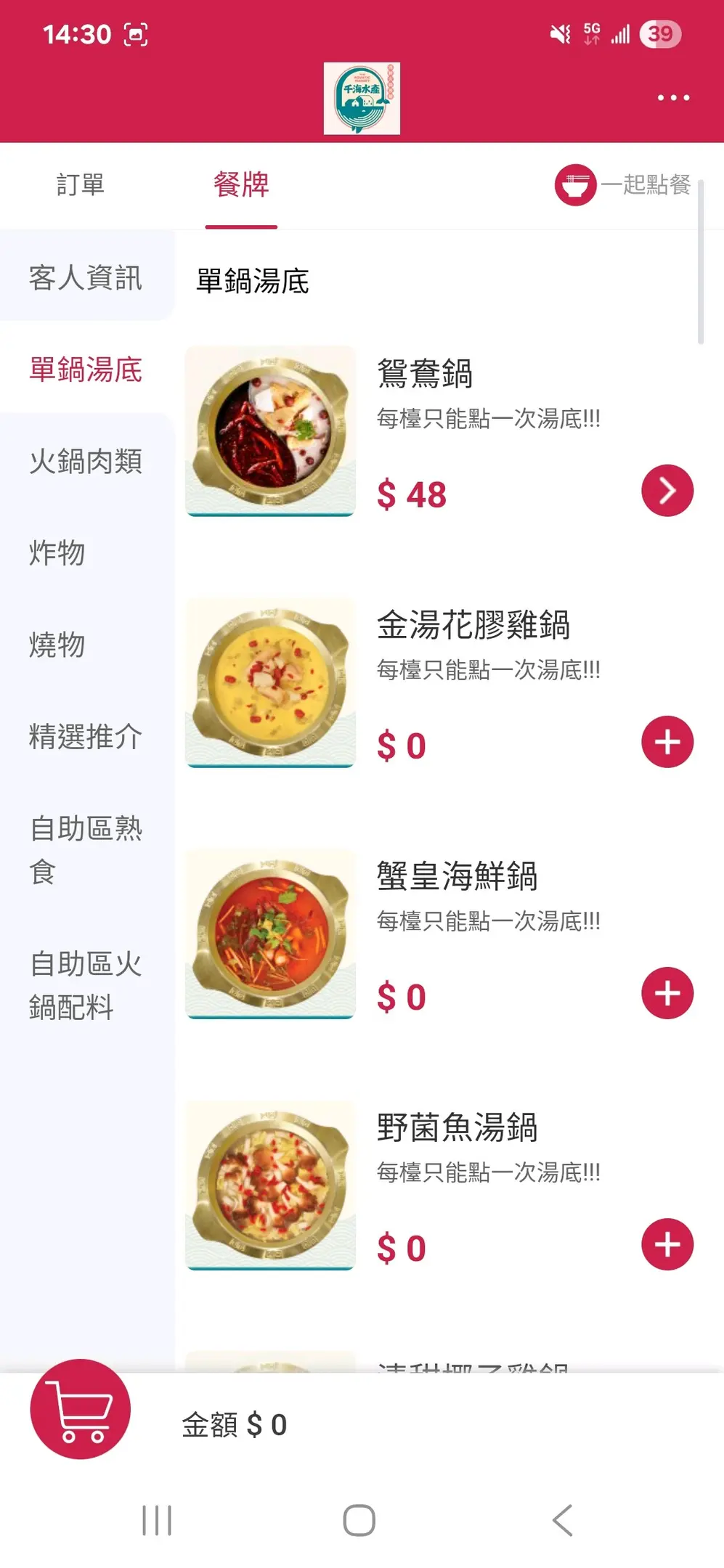View 自助區熟食 category
This screenshot has width=724, height=1568.
click(86, 850)
